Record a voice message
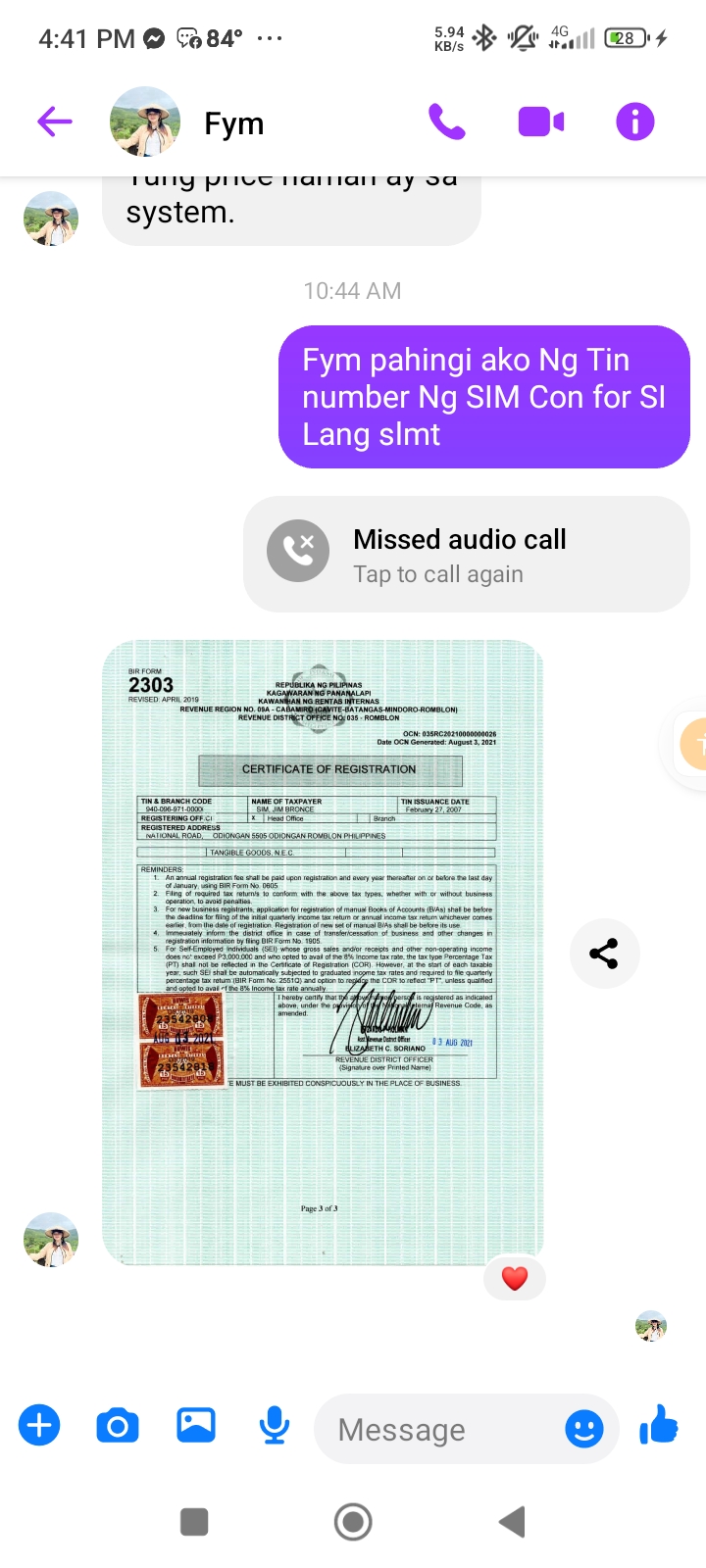Image resolution: width=706 pixels, height=1568 pixels. click(x=275, y=1425)
